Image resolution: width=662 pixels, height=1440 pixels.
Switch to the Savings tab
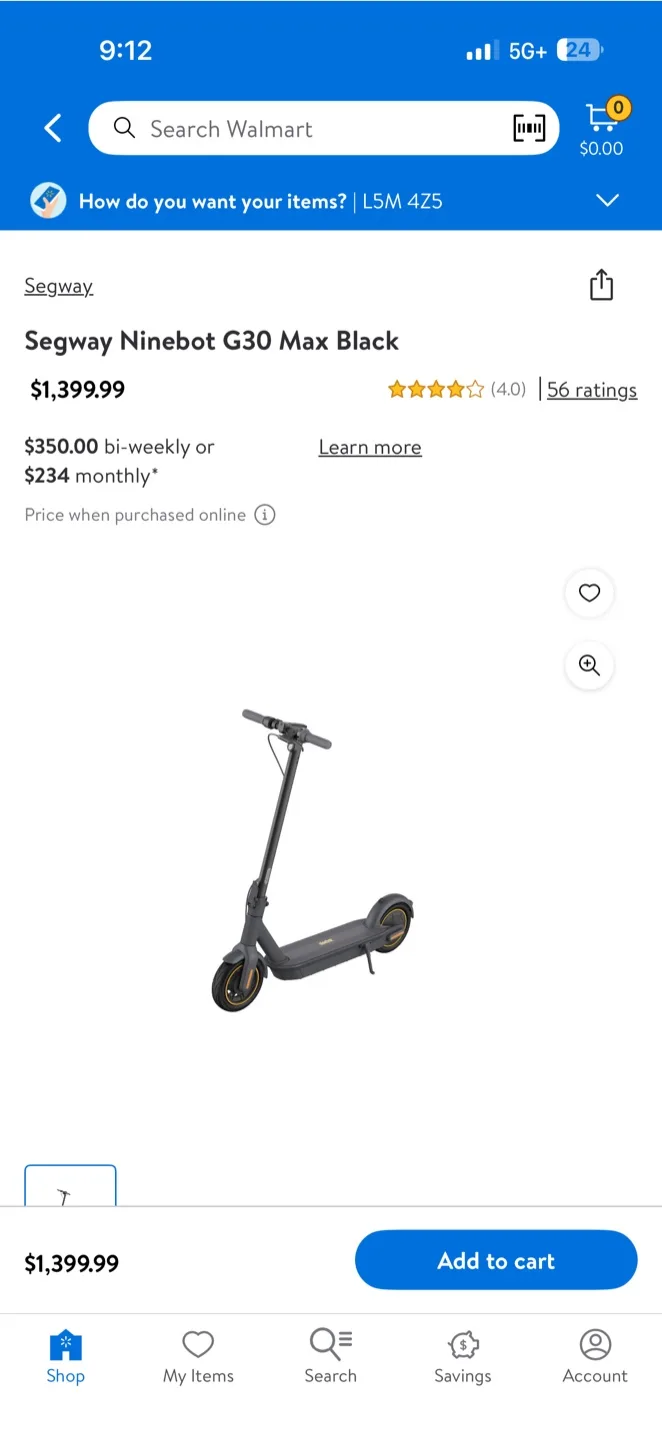point(462,1356)
